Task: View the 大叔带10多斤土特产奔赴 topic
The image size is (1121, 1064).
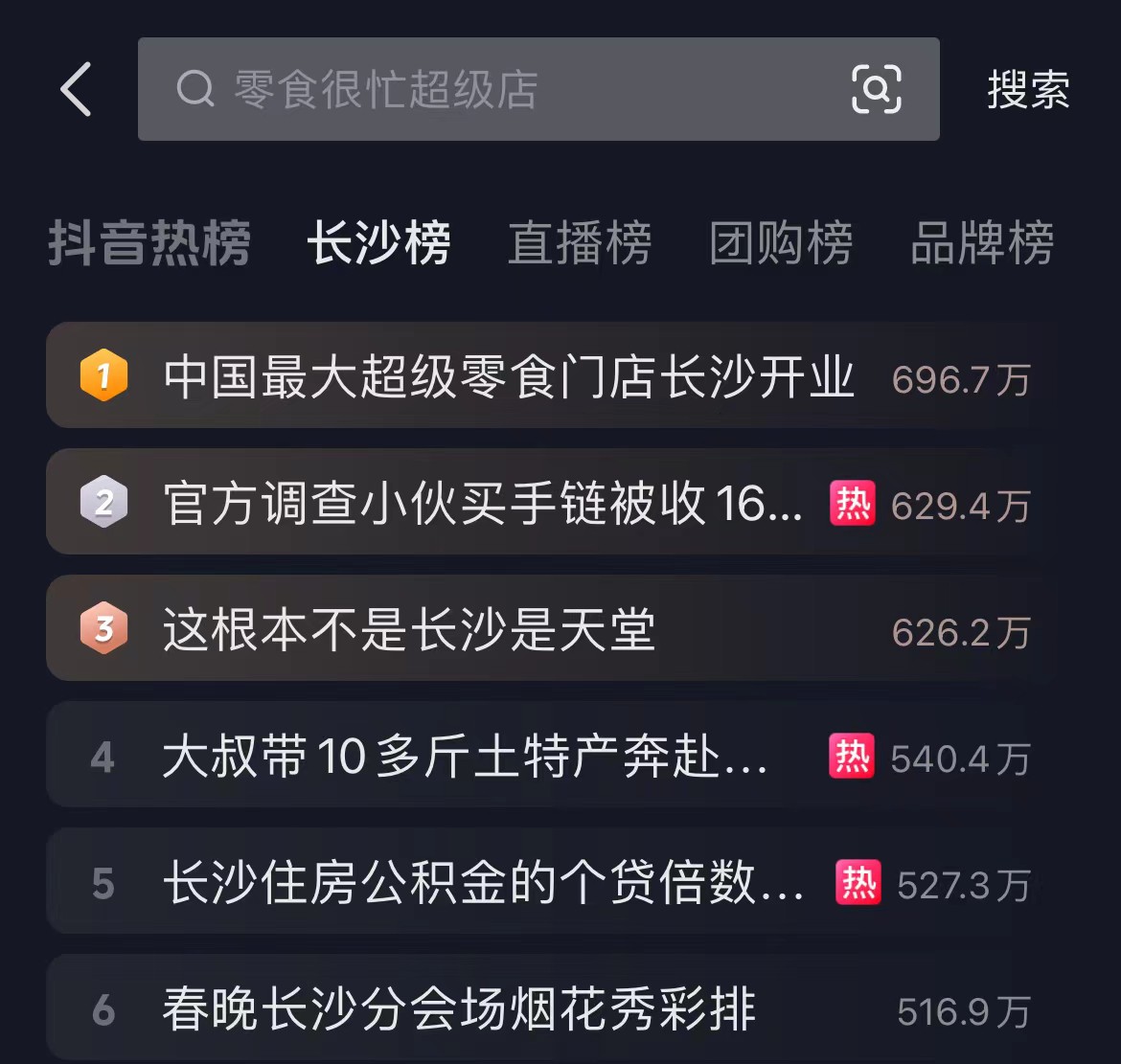Action: [465, 757]
